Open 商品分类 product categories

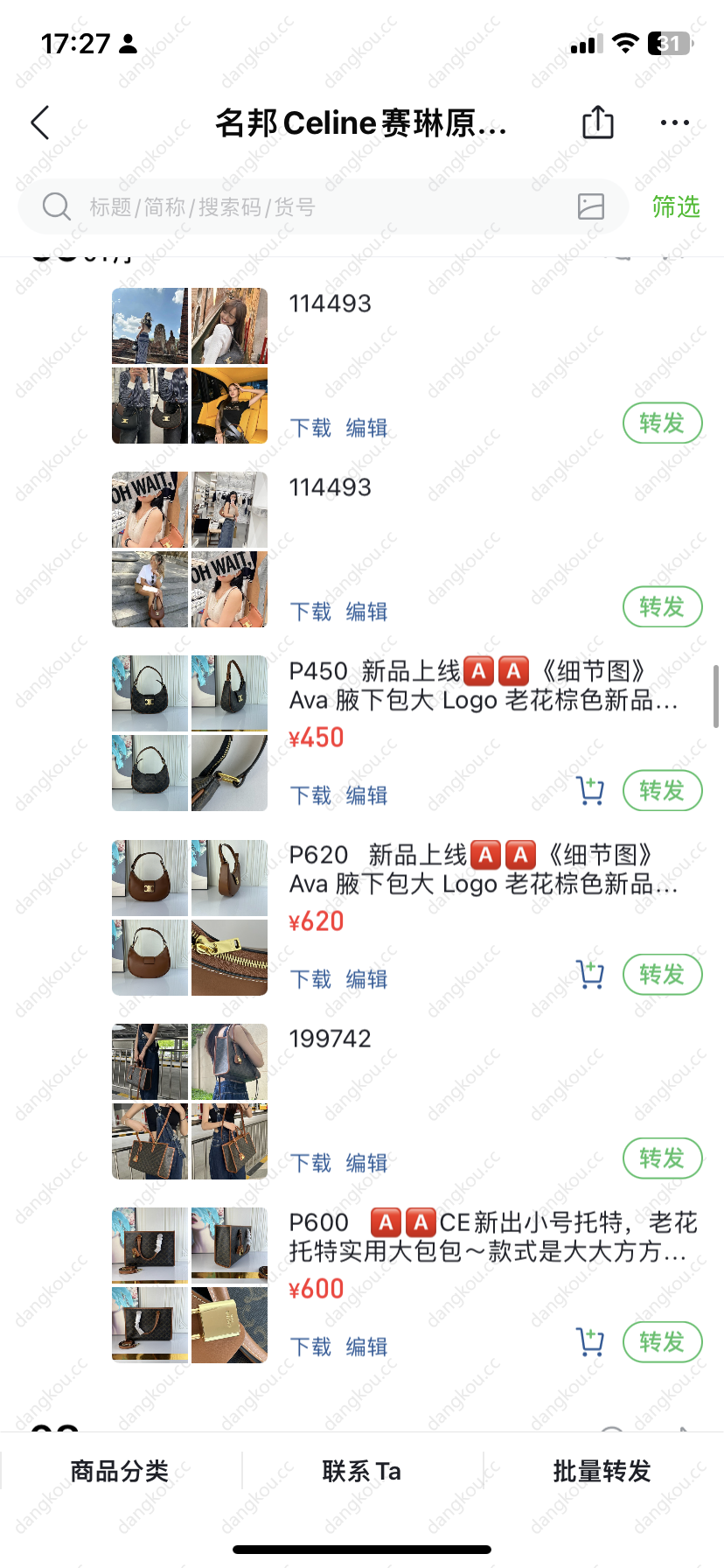tap(120, 1472)
